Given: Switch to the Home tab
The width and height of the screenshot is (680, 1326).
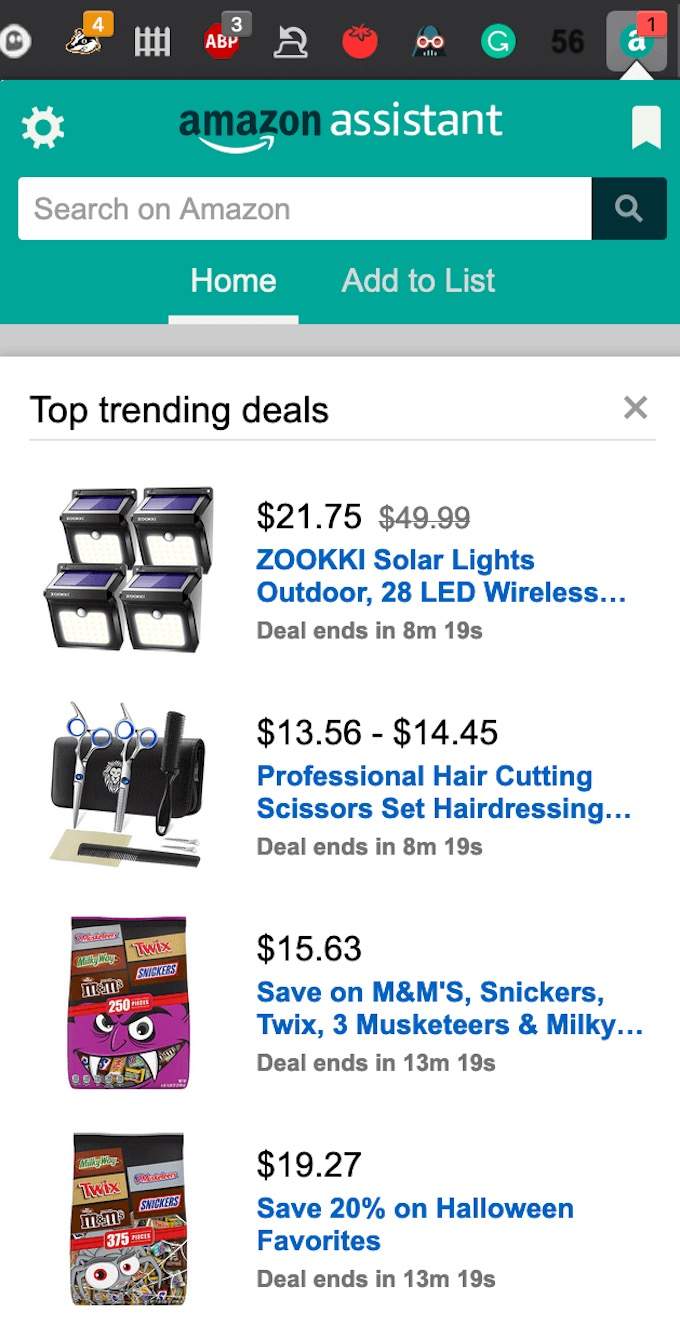Looking at the screenshot, I should 233,281.
